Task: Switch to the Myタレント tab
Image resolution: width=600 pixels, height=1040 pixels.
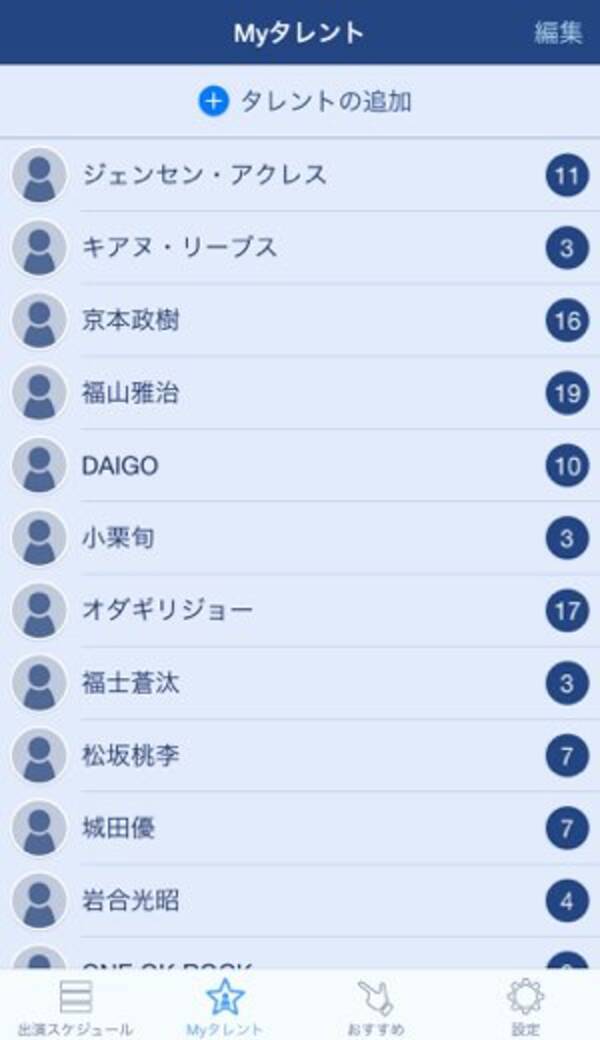Action: [x=225, y=1007]
